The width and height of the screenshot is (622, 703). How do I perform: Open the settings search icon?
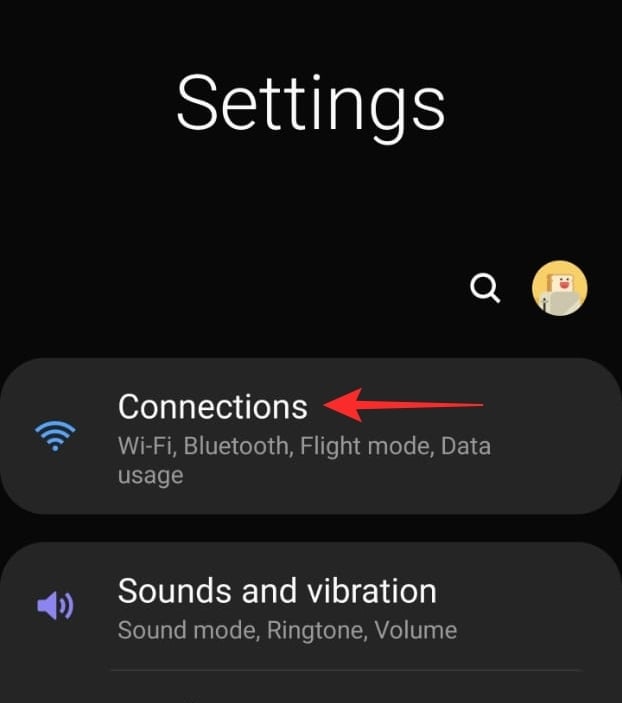pos(485,289)
